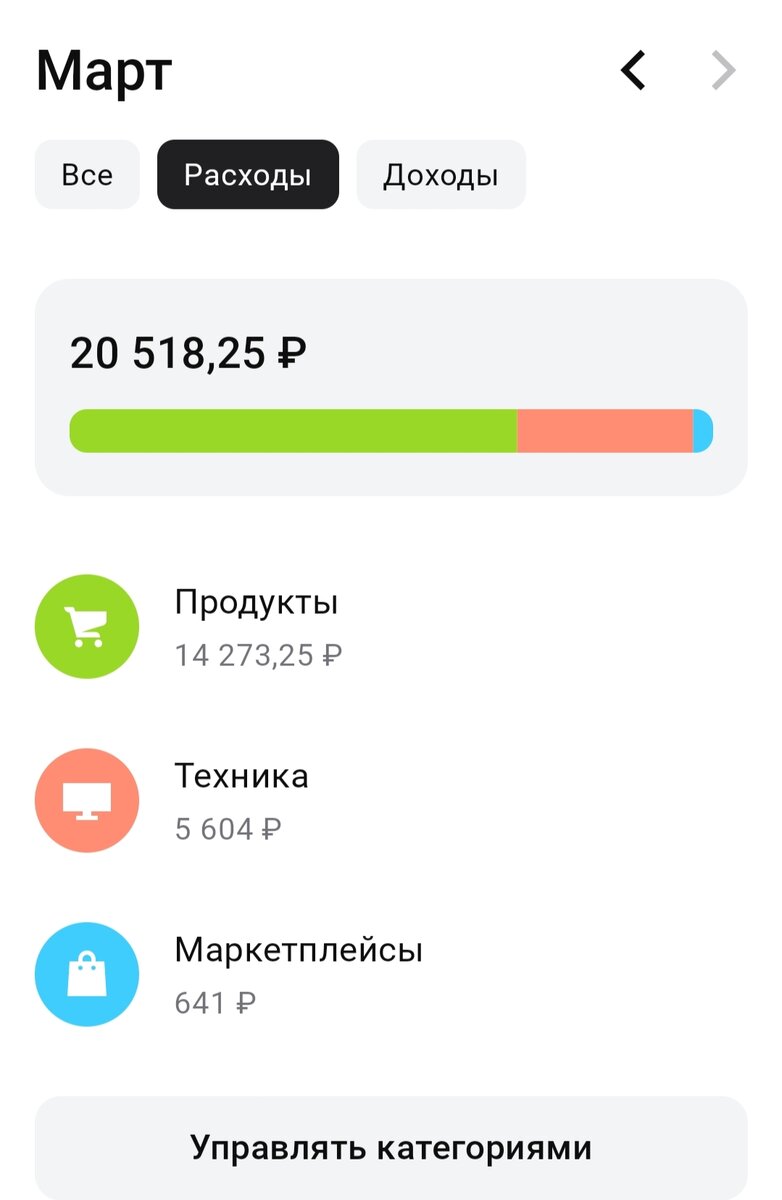Select the Расходы filter
The height and width of the screenshot is (1200, 782).
248,175
